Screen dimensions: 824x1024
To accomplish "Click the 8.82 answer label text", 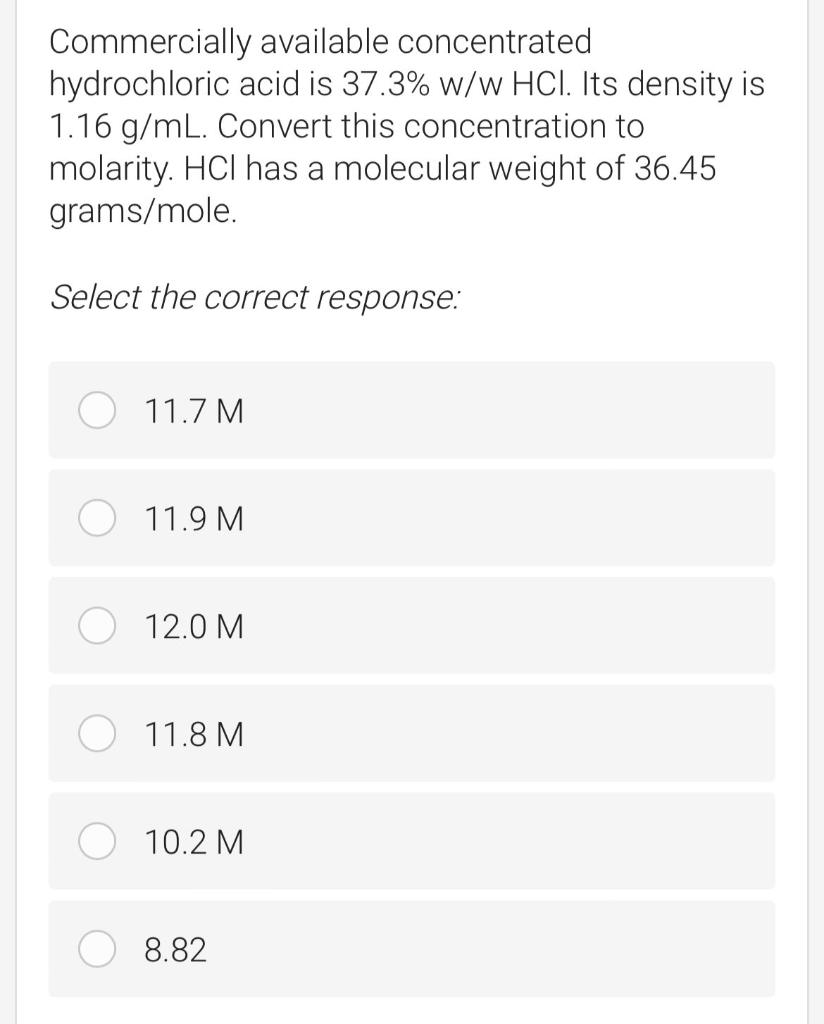I will [174, 949].
